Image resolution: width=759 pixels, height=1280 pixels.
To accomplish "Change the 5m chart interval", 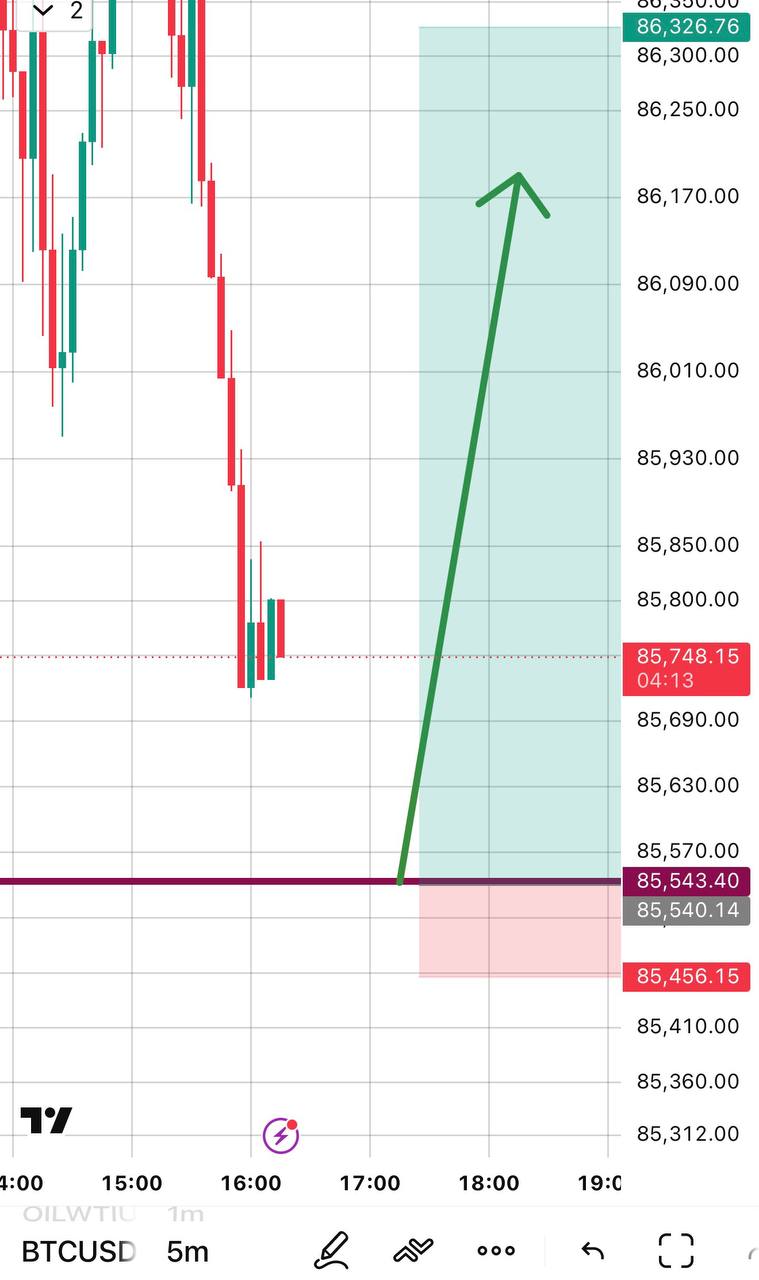I will (188, 1251).
